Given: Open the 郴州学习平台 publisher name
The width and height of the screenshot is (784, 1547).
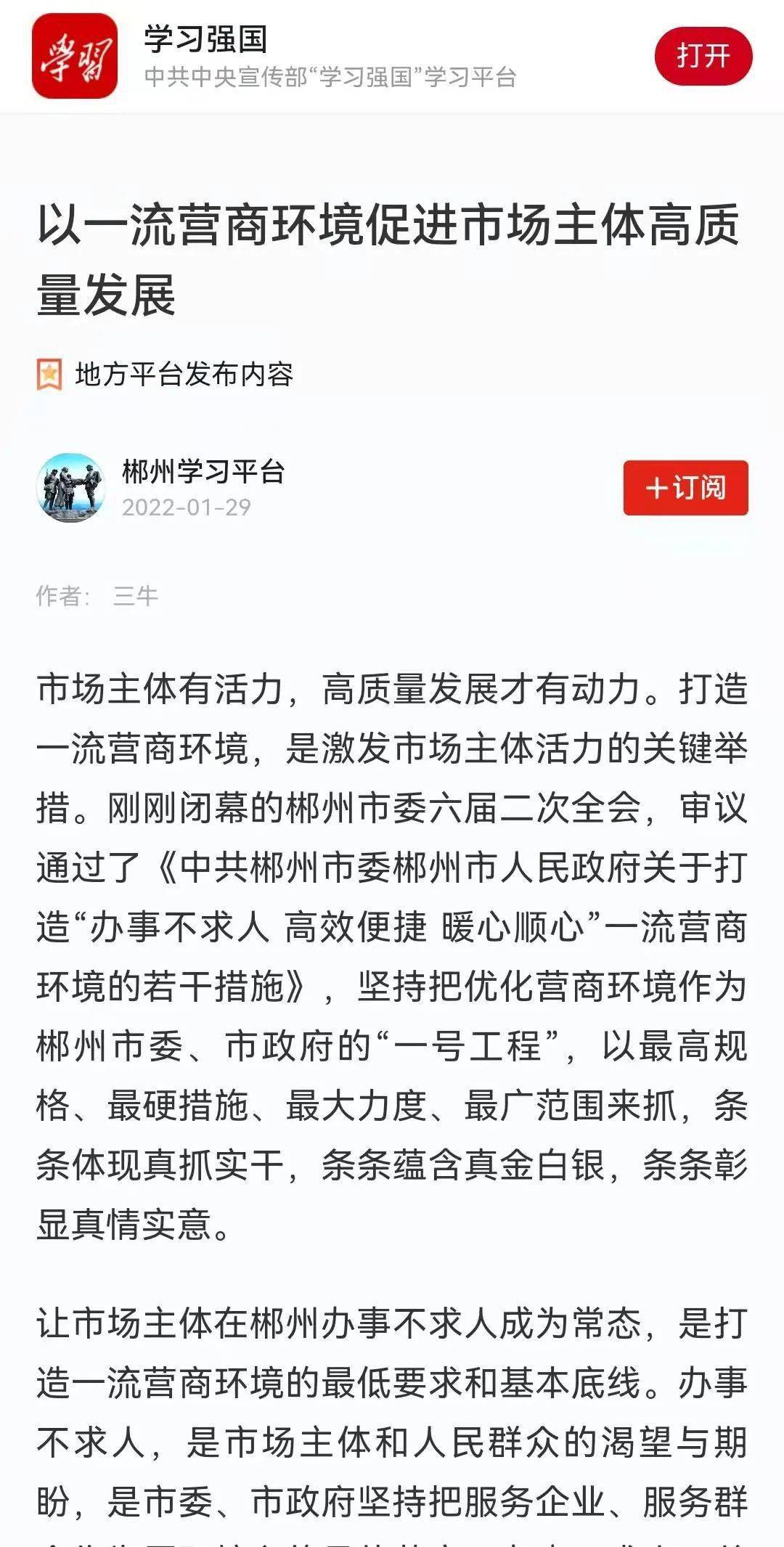Looking at the screenshot, I should tap(203, 472).
